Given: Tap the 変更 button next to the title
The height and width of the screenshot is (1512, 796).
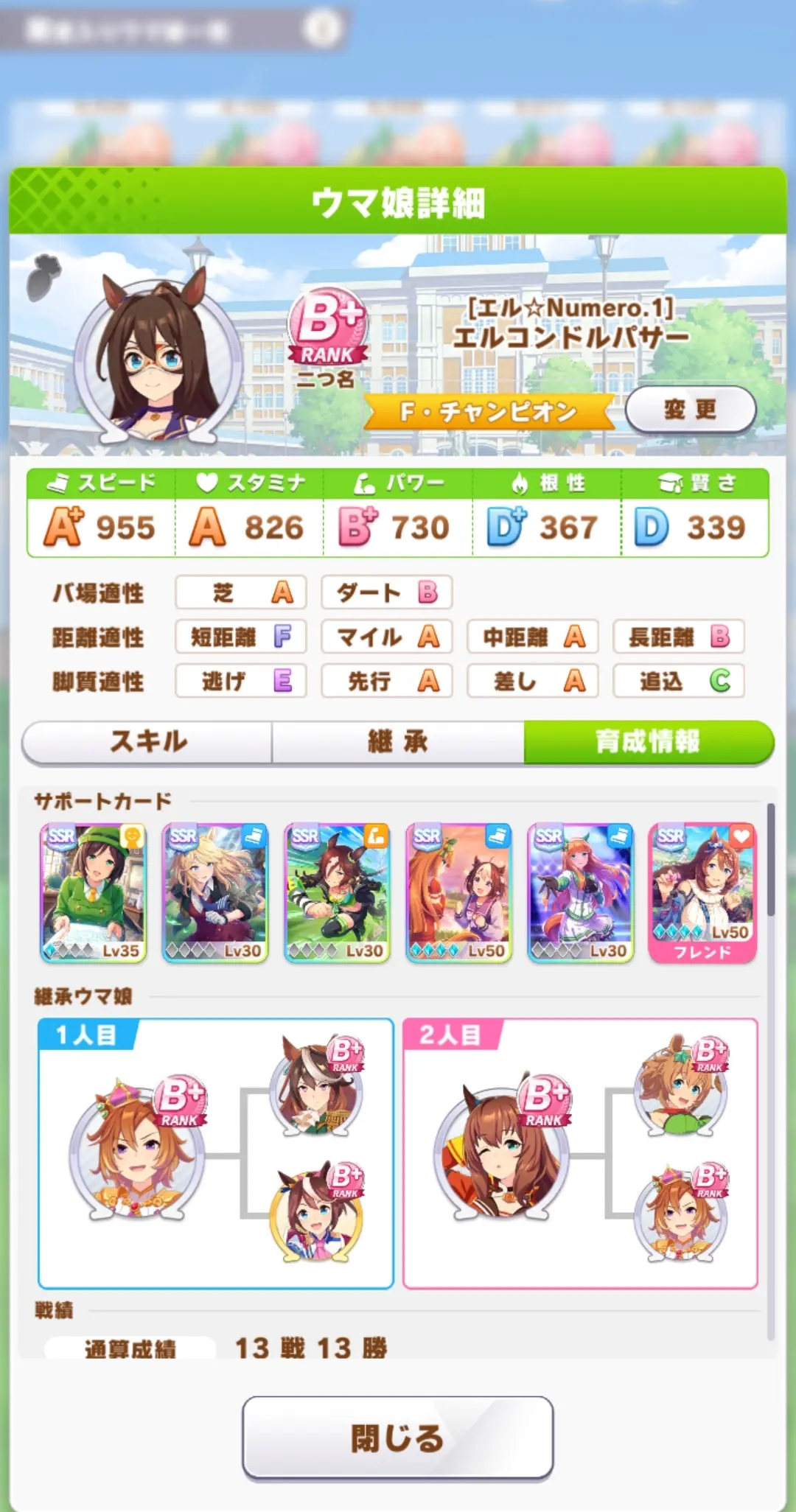Looking at the screenshot, I should coord(691,410).
